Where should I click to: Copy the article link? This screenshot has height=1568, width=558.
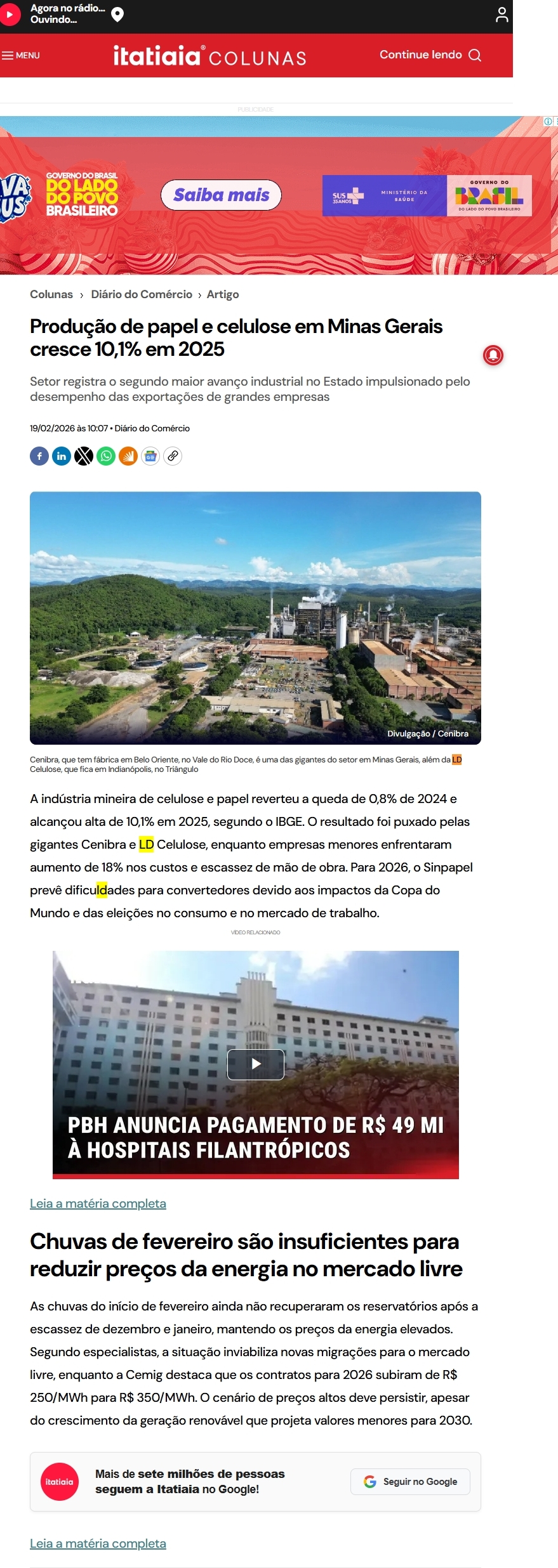tap(173, 456)
